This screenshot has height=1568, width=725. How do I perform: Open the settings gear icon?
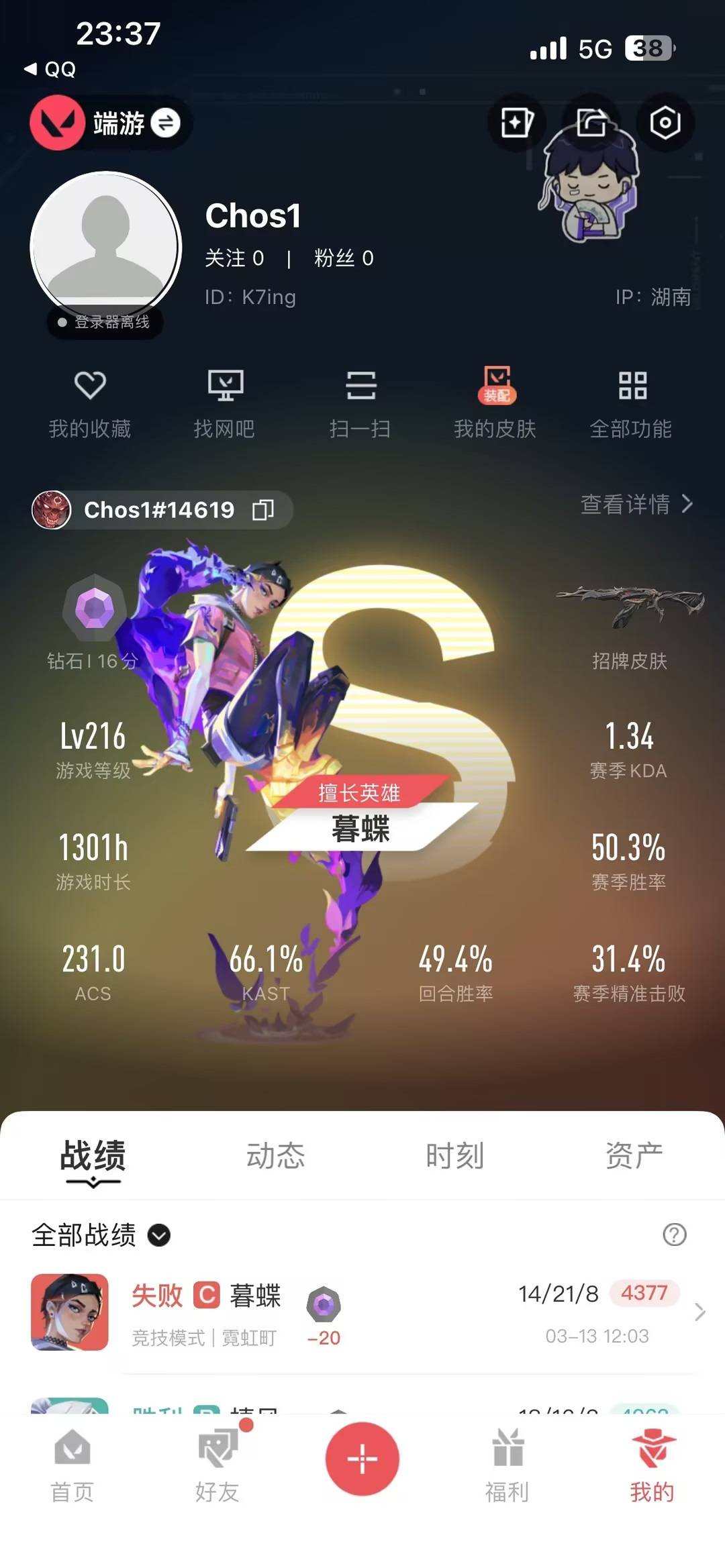[x=664, y=122]
